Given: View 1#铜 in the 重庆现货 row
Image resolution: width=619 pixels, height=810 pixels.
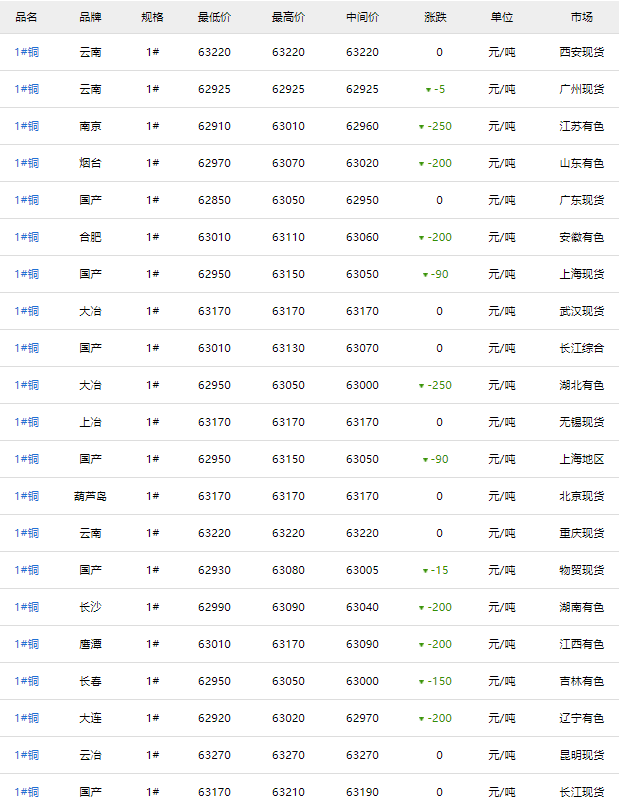Looking at the screenshot, I should click(x=27, y=533).
